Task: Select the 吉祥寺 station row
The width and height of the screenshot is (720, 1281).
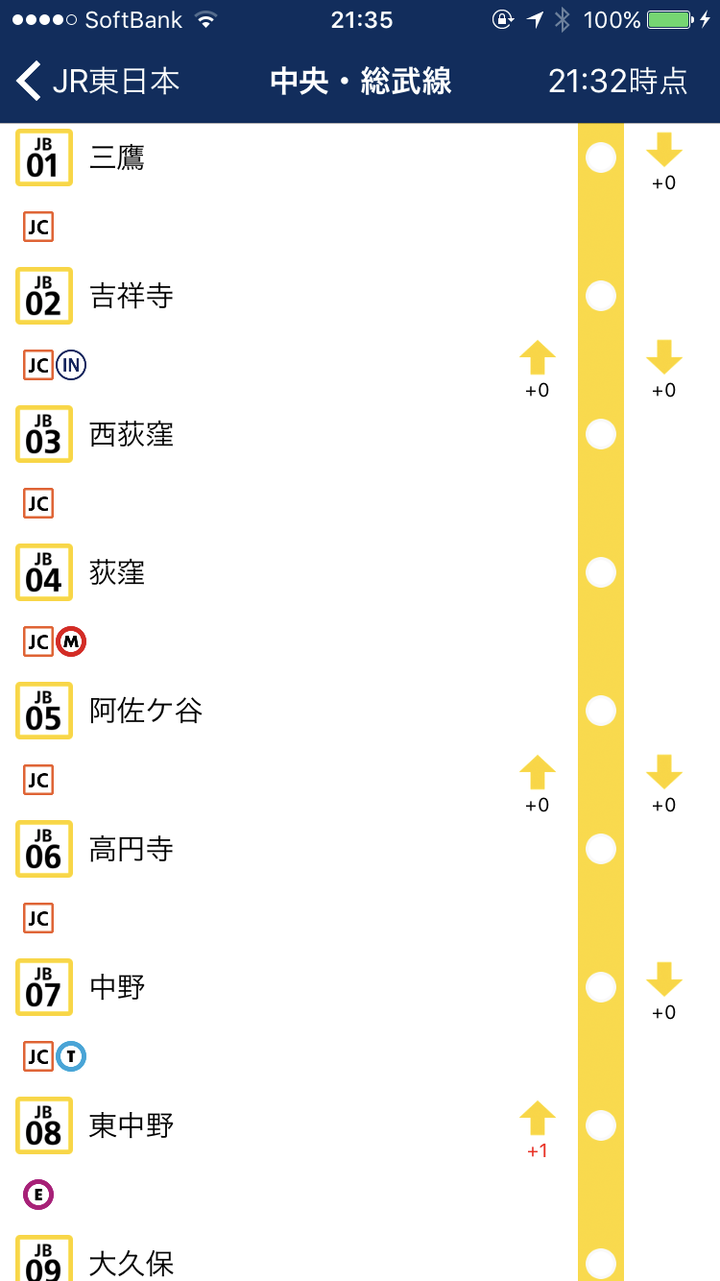Action: pyautogui.click(x=131, y=296)
